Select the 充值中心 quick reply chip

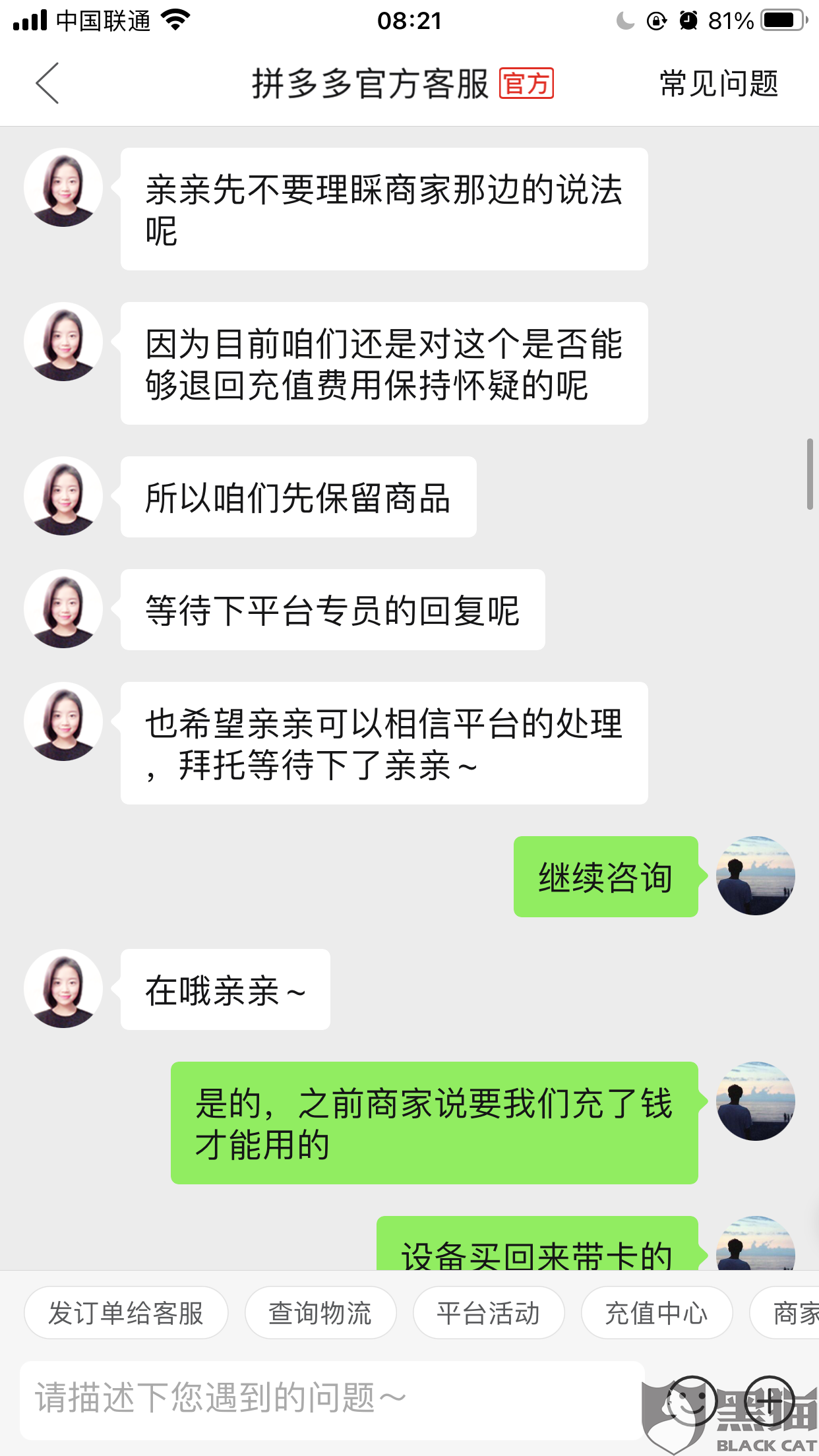(x=657, y=1312)
